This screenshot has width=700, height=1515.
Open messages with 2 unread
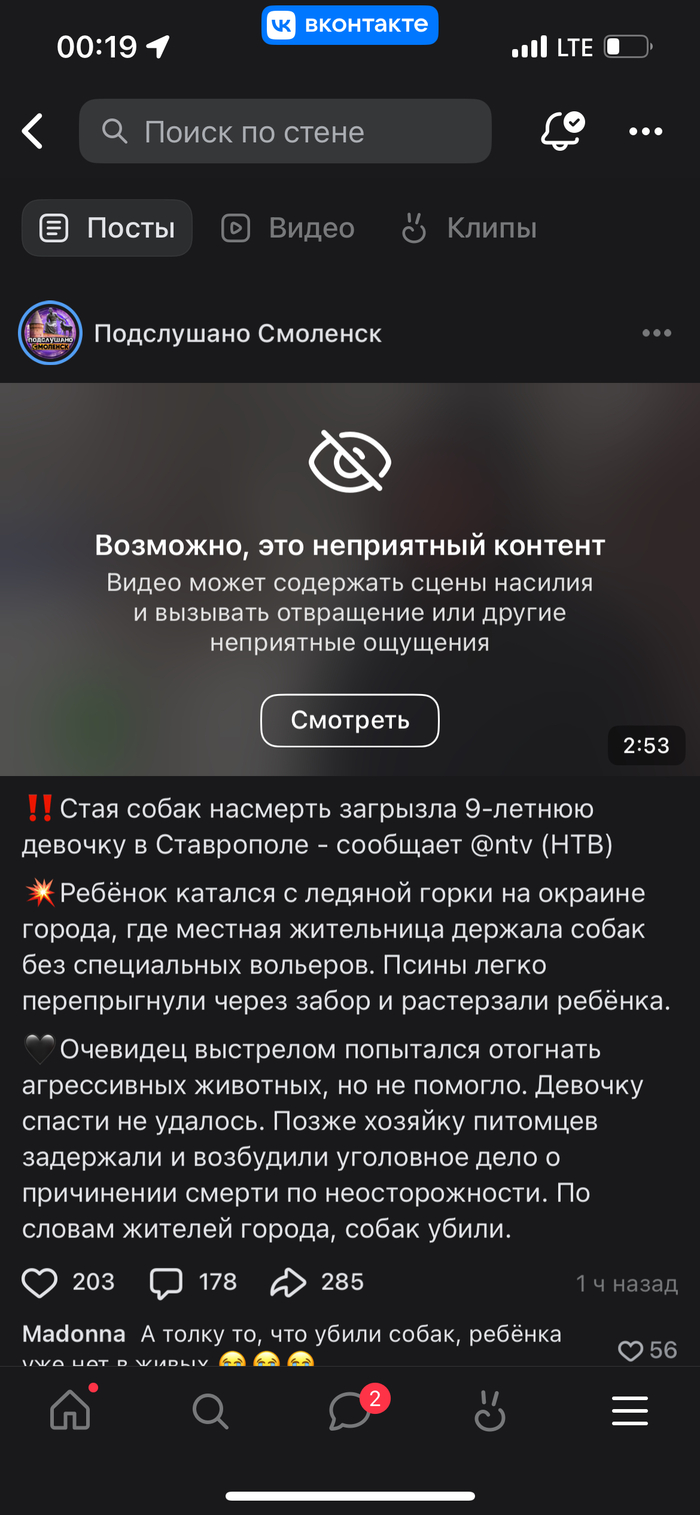pyautogui.click(x=350, y=1411)
